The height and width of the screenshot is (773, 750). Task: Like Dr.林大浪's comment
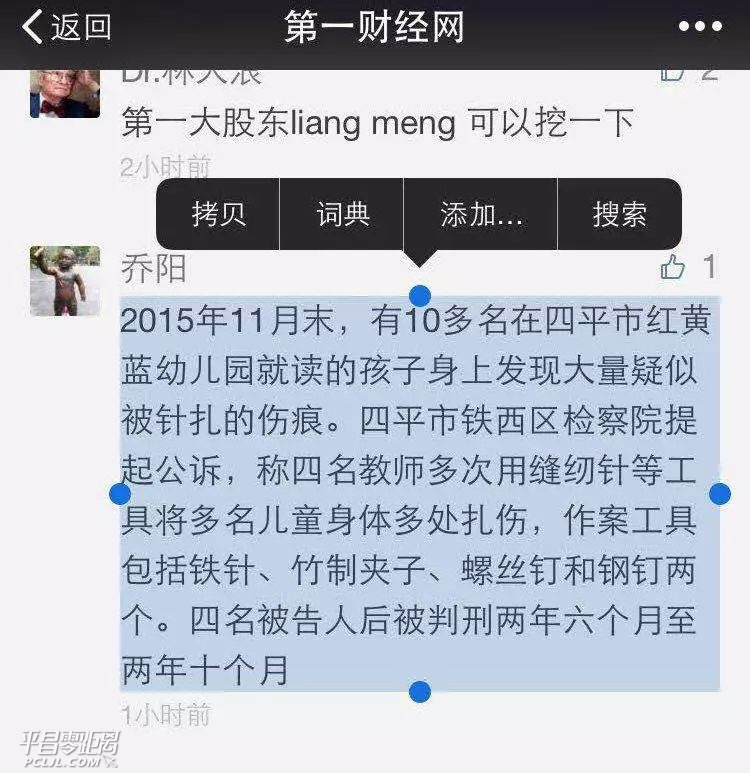point(673,72)
